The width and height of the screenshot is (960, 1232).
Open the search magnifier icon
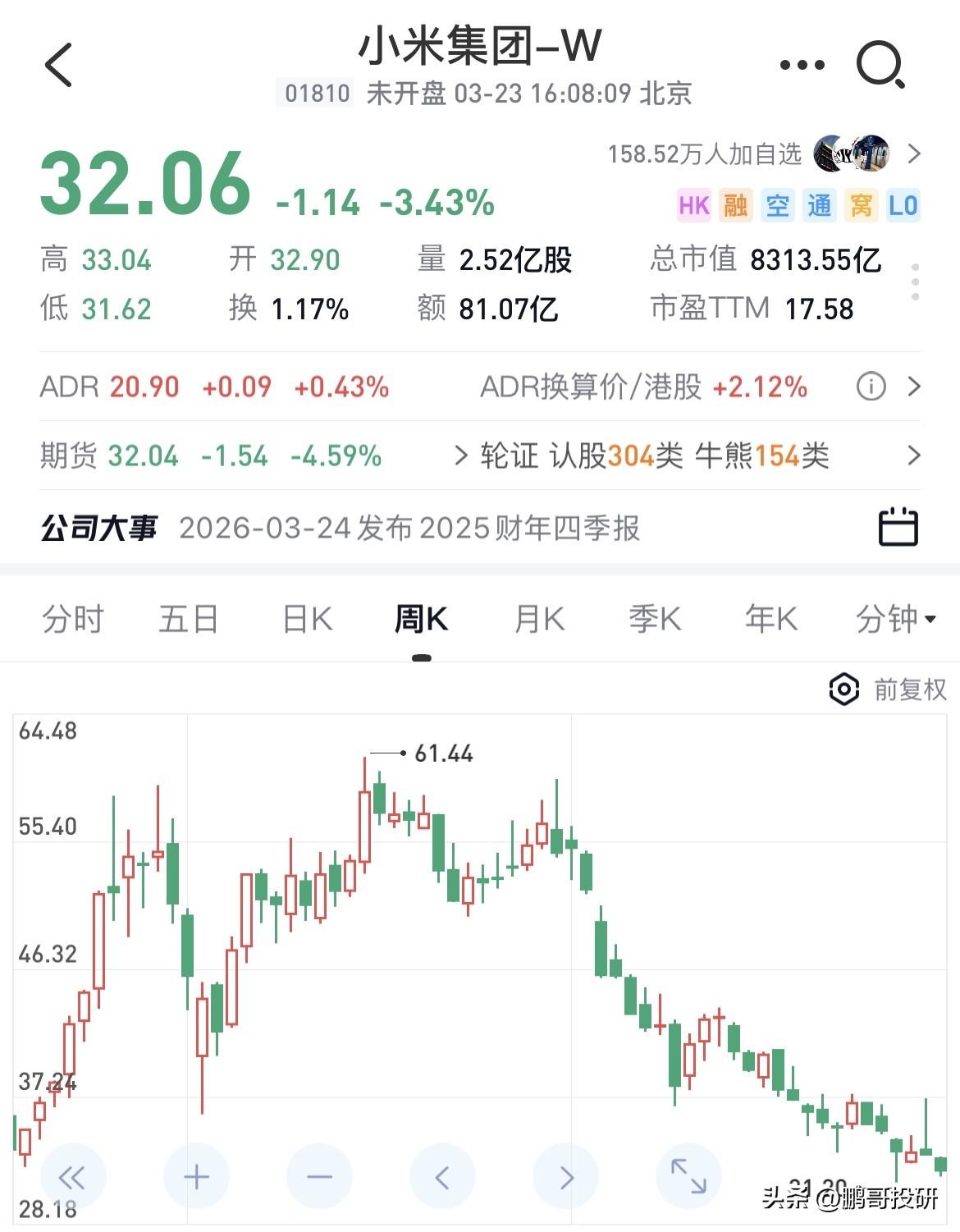tap(880, 63)
